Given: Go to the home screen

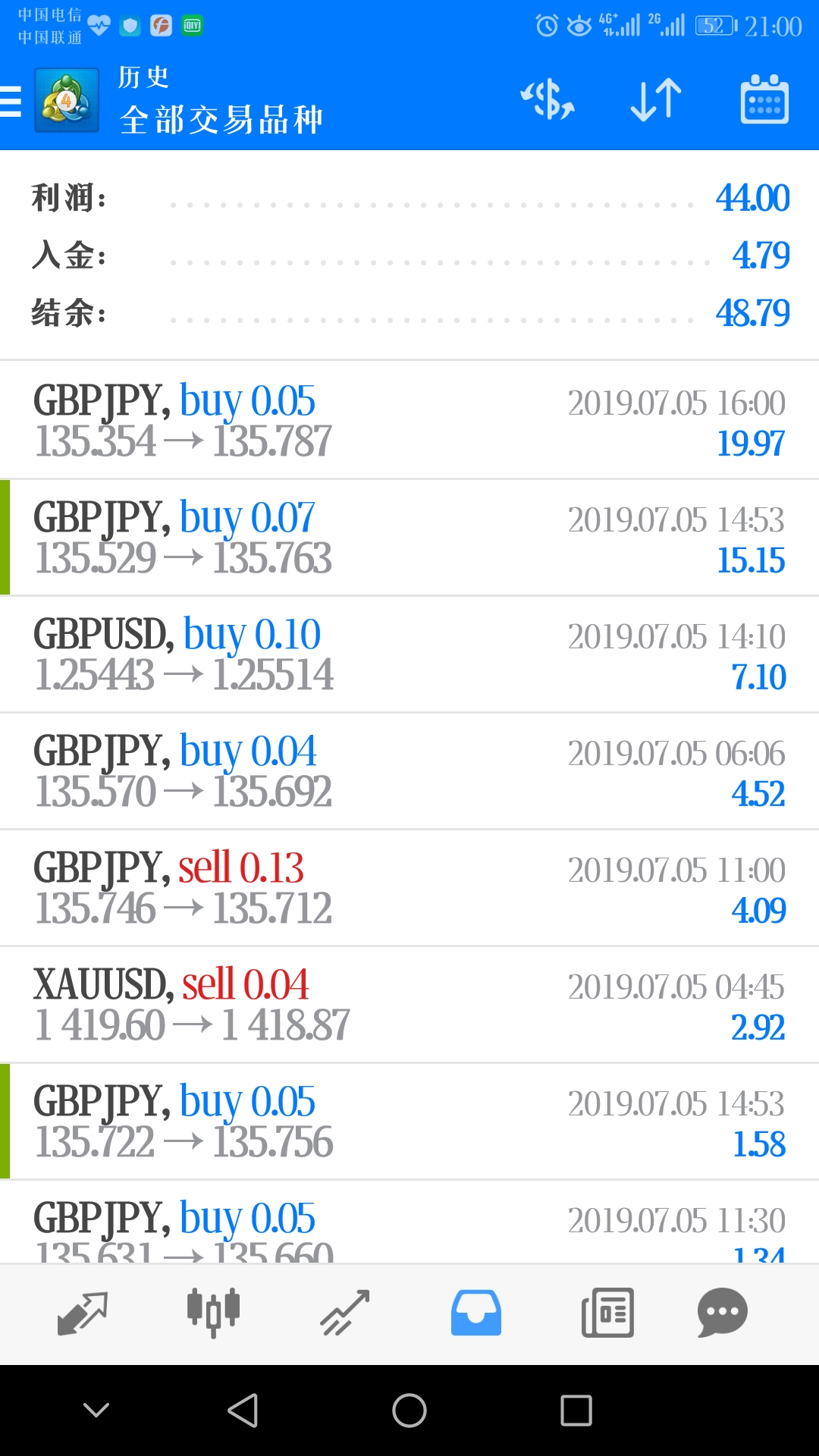Looking at the screenshot, I should (409, 1410).
